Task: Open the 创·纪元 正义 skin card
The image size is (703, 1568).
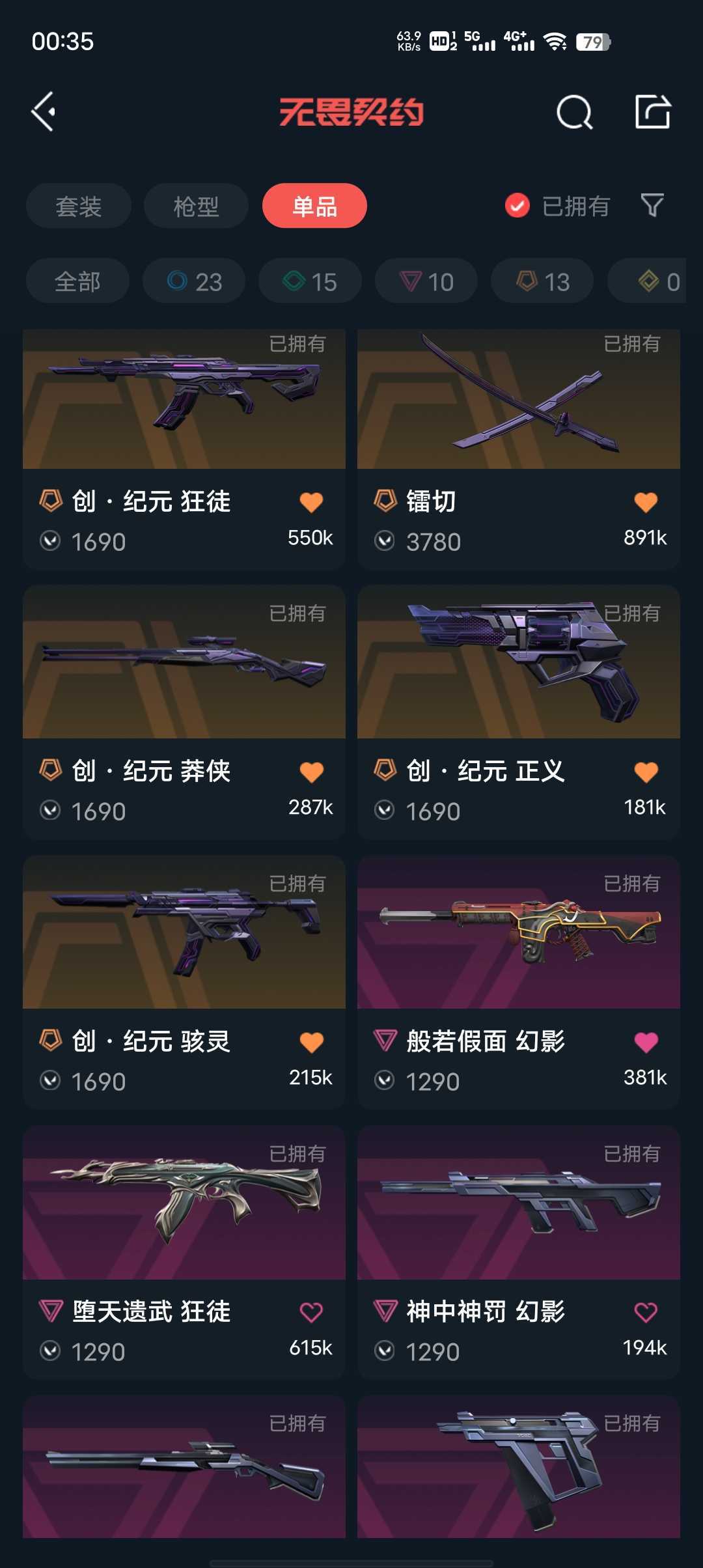Action: click(x=519, y=713)
